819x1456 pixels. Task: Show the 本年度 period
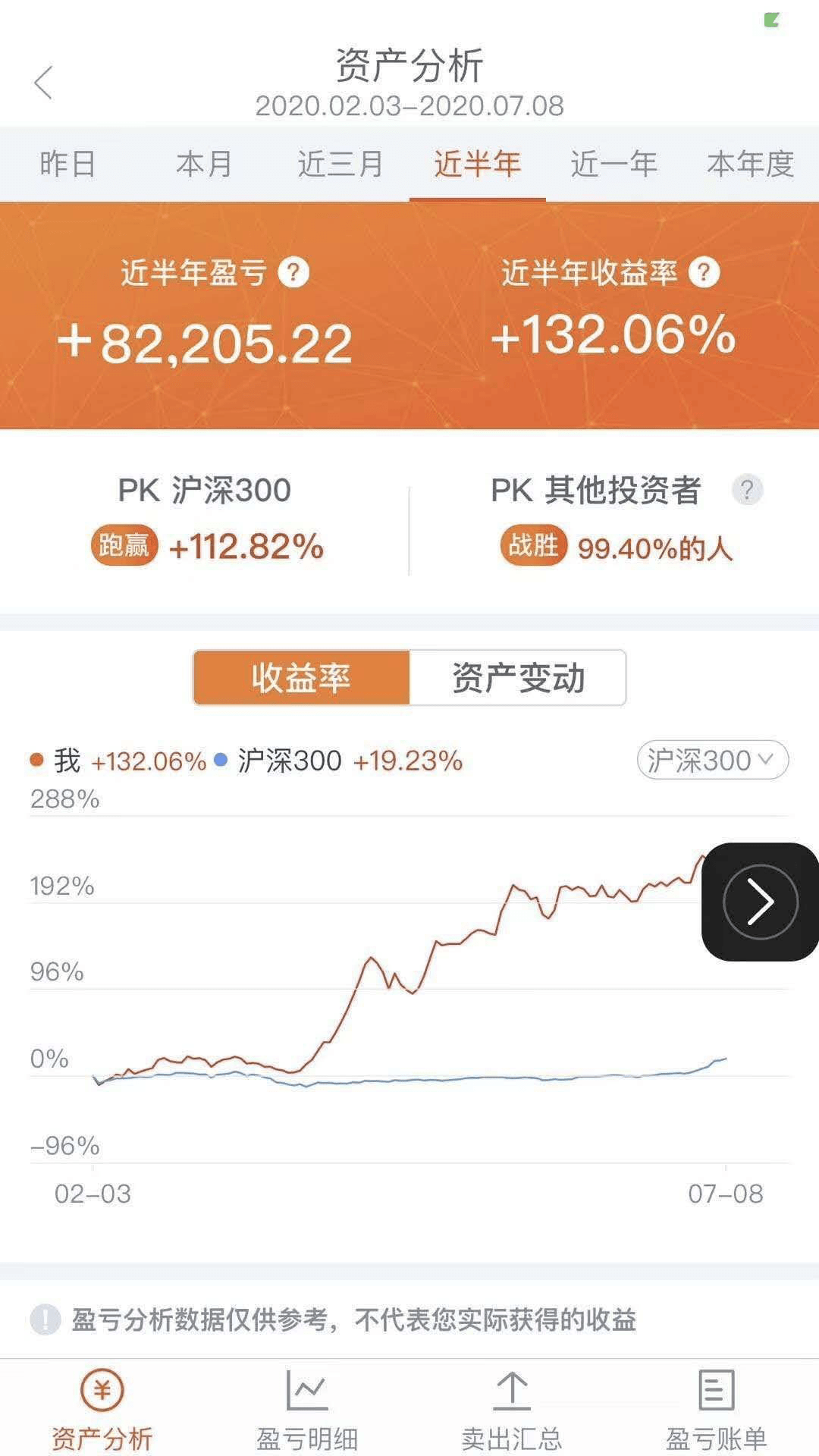pos(750,164)
